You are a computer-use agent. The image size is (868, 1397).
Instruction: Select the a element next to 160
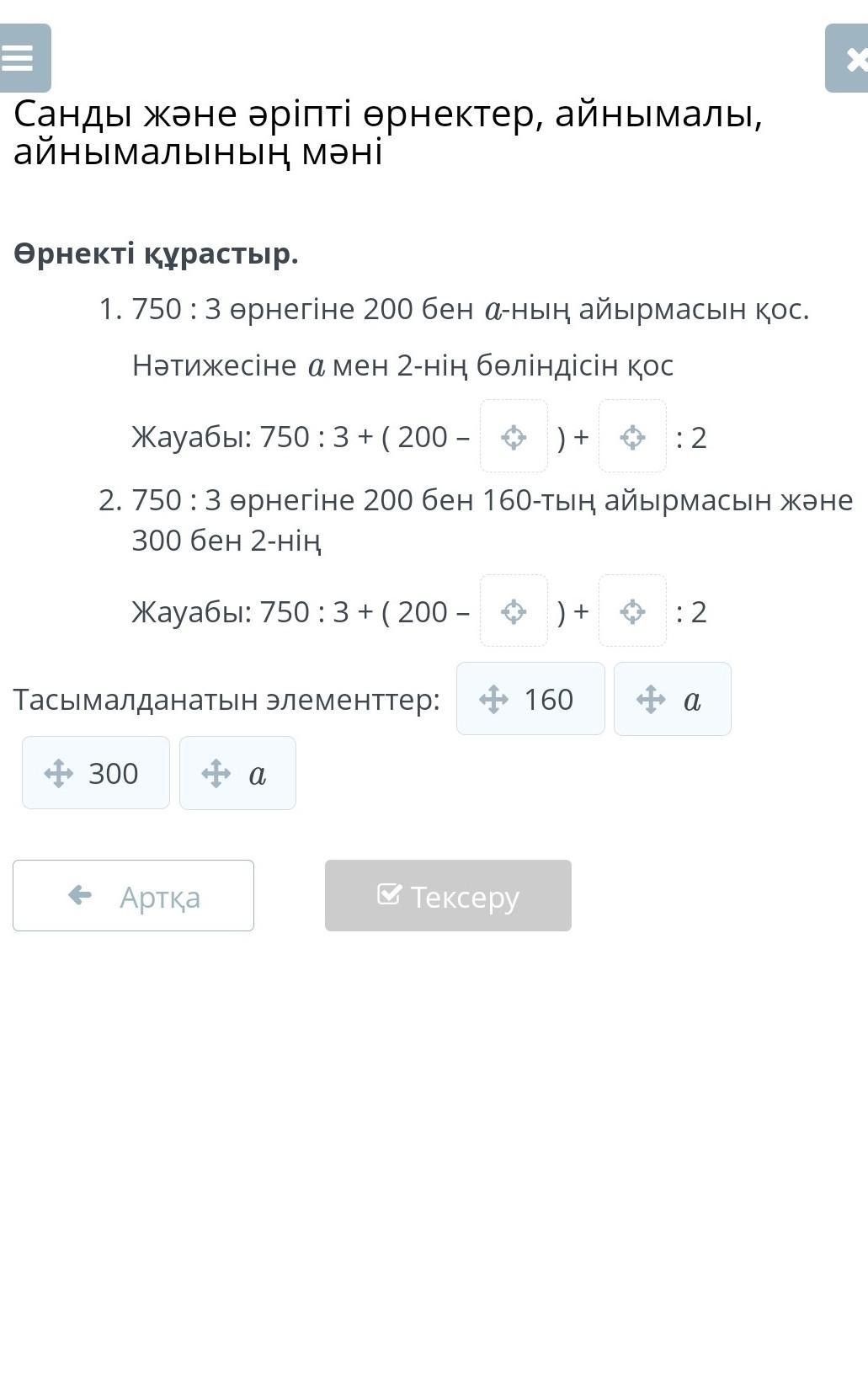[673, 699]
